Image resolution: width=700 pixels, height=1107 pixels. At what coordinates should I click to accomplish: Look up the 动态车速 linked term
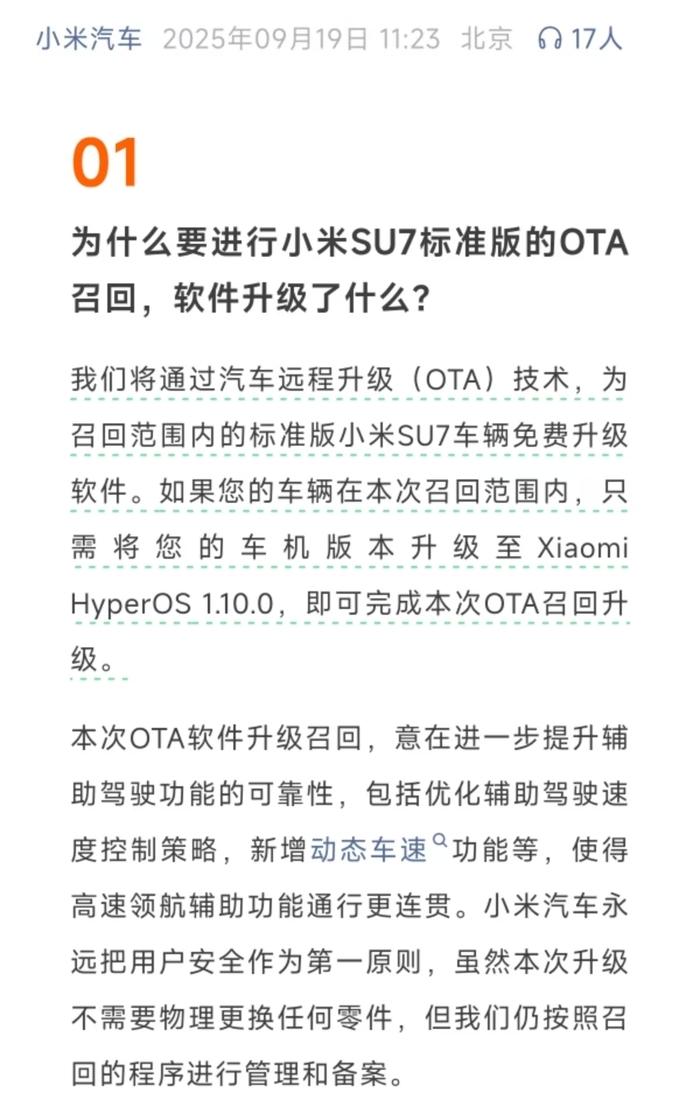368,850
